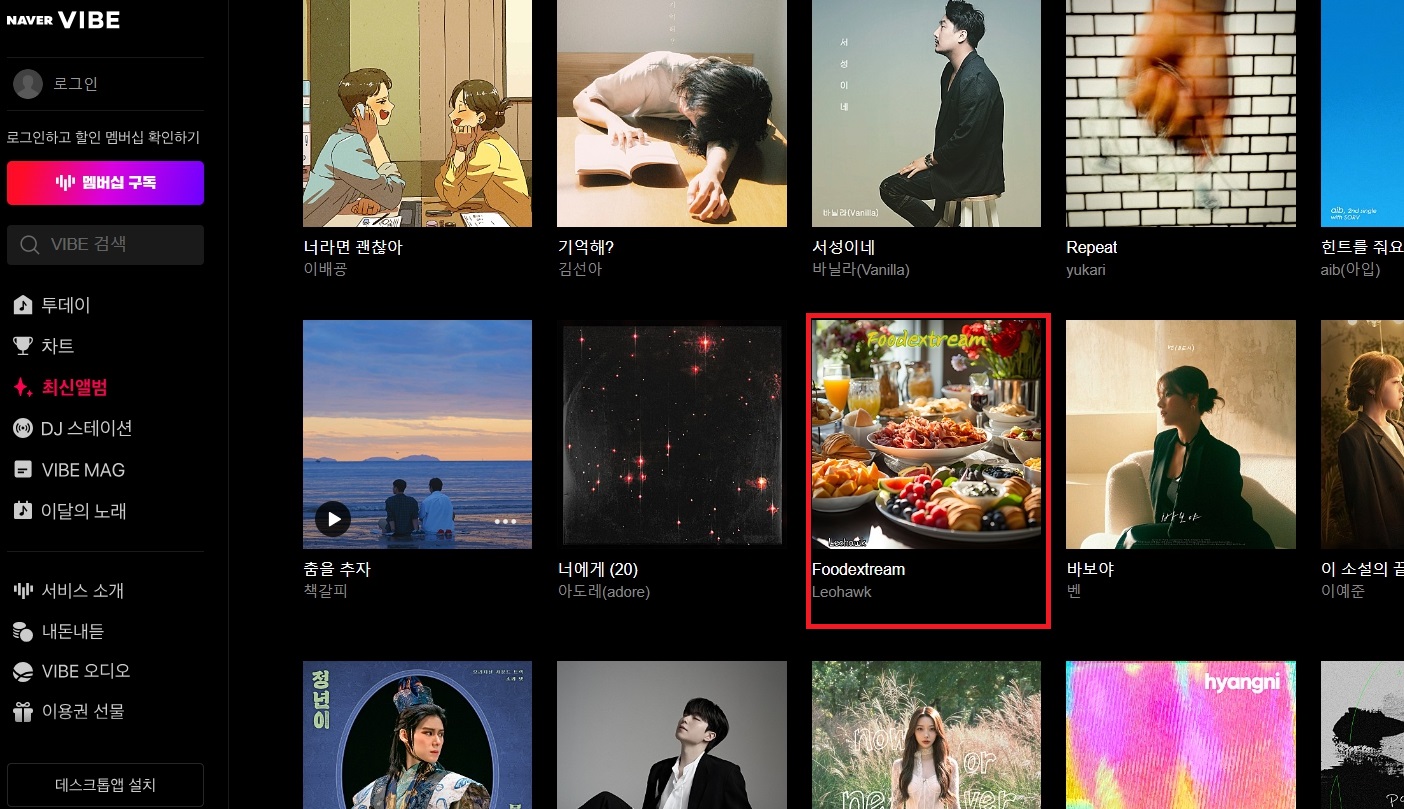
Task: Go to 투데이 in the sidebar
Action: (x=65, y=305)
